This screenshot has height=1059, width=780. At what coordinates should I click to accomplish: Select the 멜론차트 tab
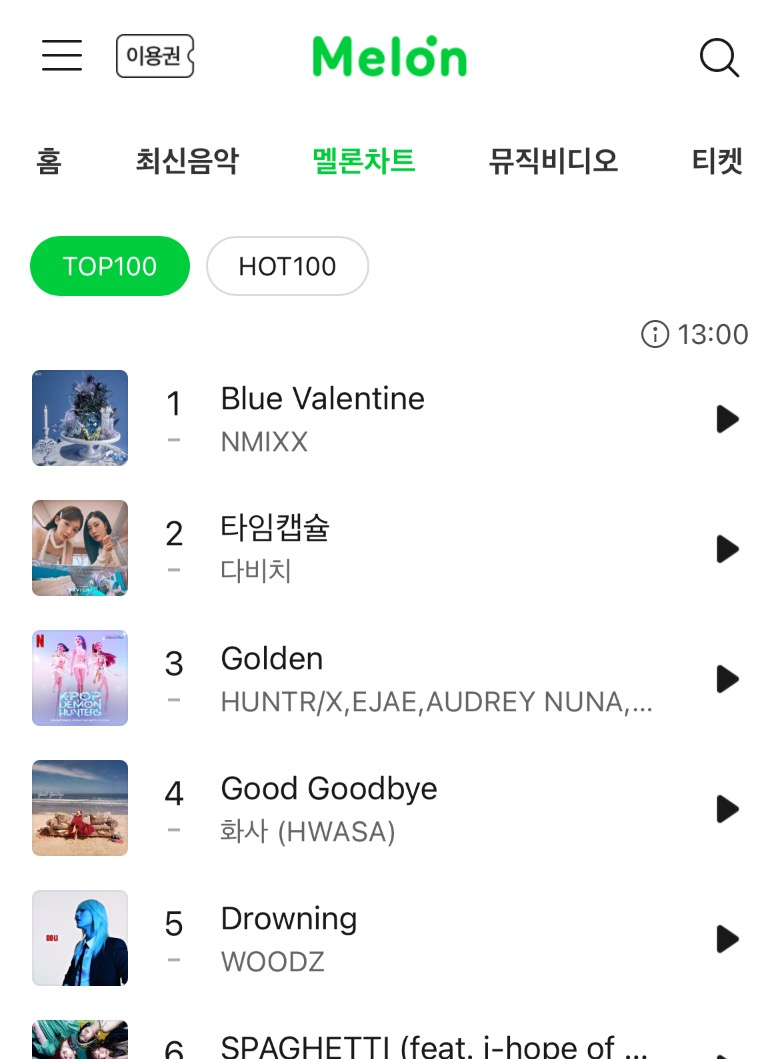click(x=364, y=160)
